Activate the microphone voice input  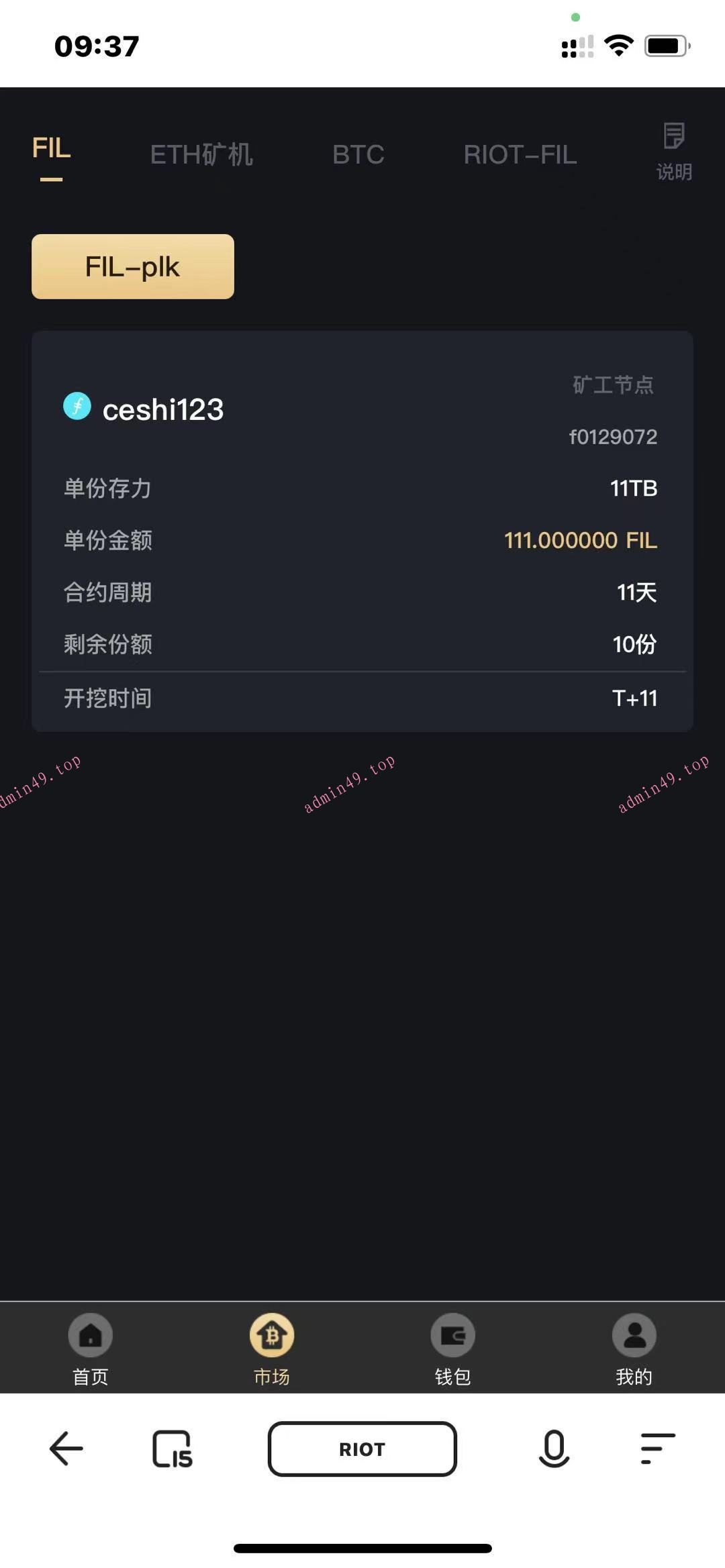click(554, 1449)
